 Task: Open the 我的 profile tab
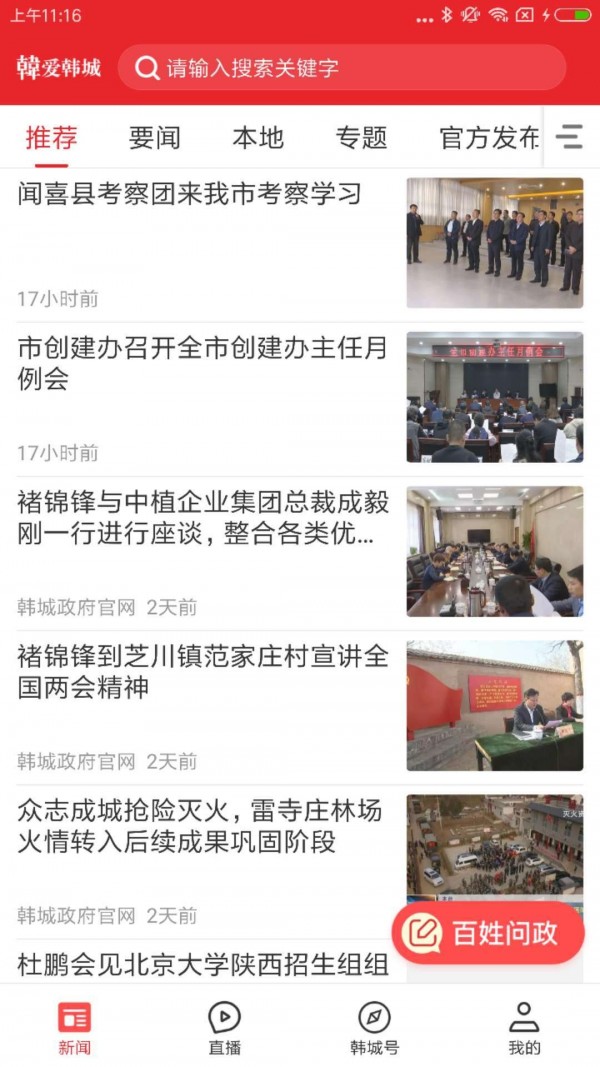coord(524,1028)
